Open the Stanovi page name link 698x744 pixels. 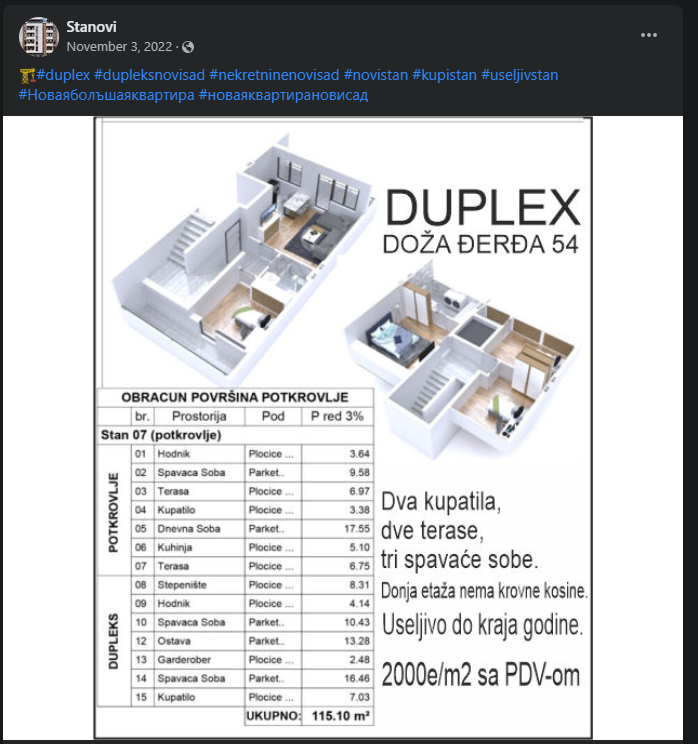pyautogui.click(x=91, y=27)
